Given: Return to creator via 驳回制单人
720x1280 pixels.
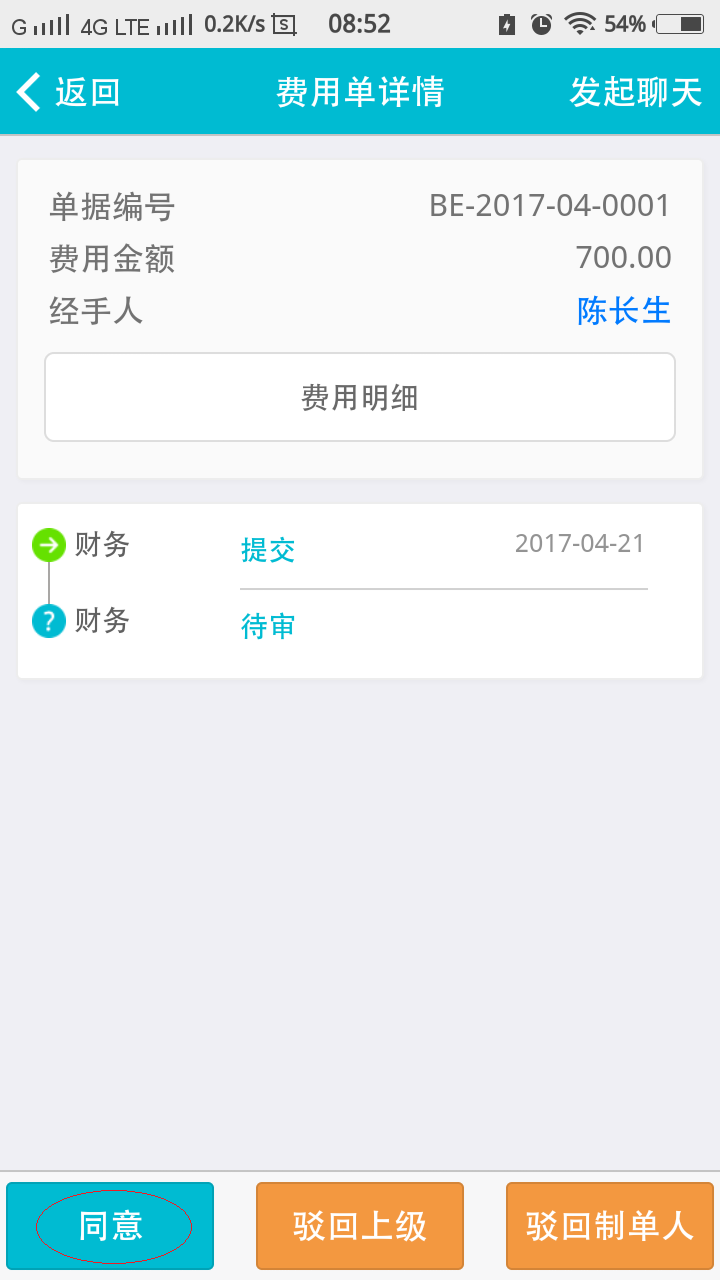Looking at the screenshot, I should point(609,1225).
